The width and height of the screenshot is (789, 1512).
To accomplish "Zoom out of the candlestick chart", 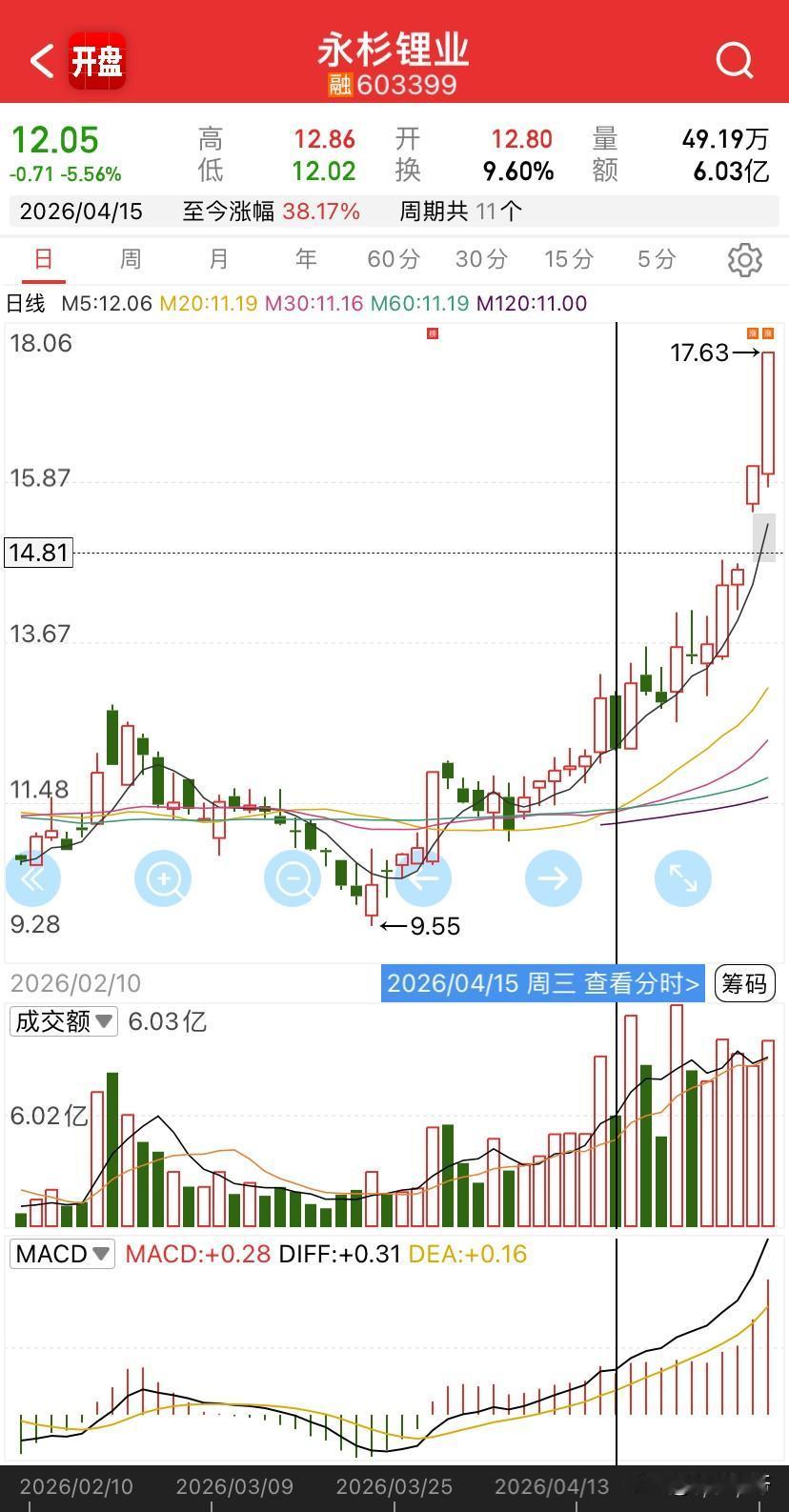I will coord(293,878).
